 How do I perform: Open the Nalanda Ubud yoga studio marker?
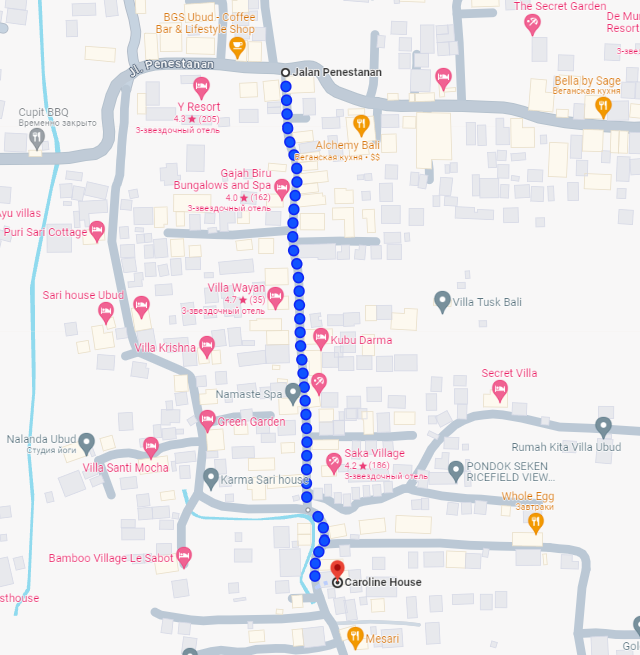pos(87,441)
